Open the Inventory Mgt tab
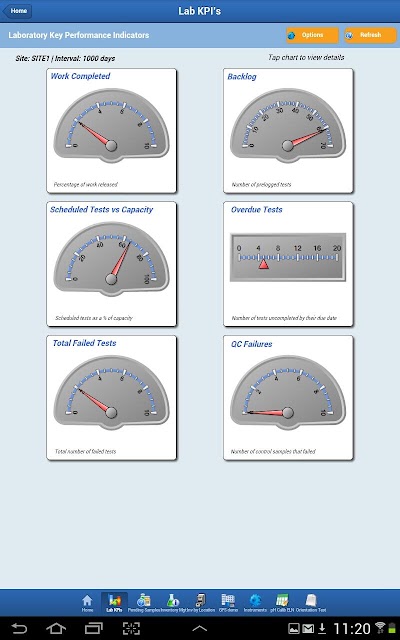The image size is (400, 640). [173, 603]
